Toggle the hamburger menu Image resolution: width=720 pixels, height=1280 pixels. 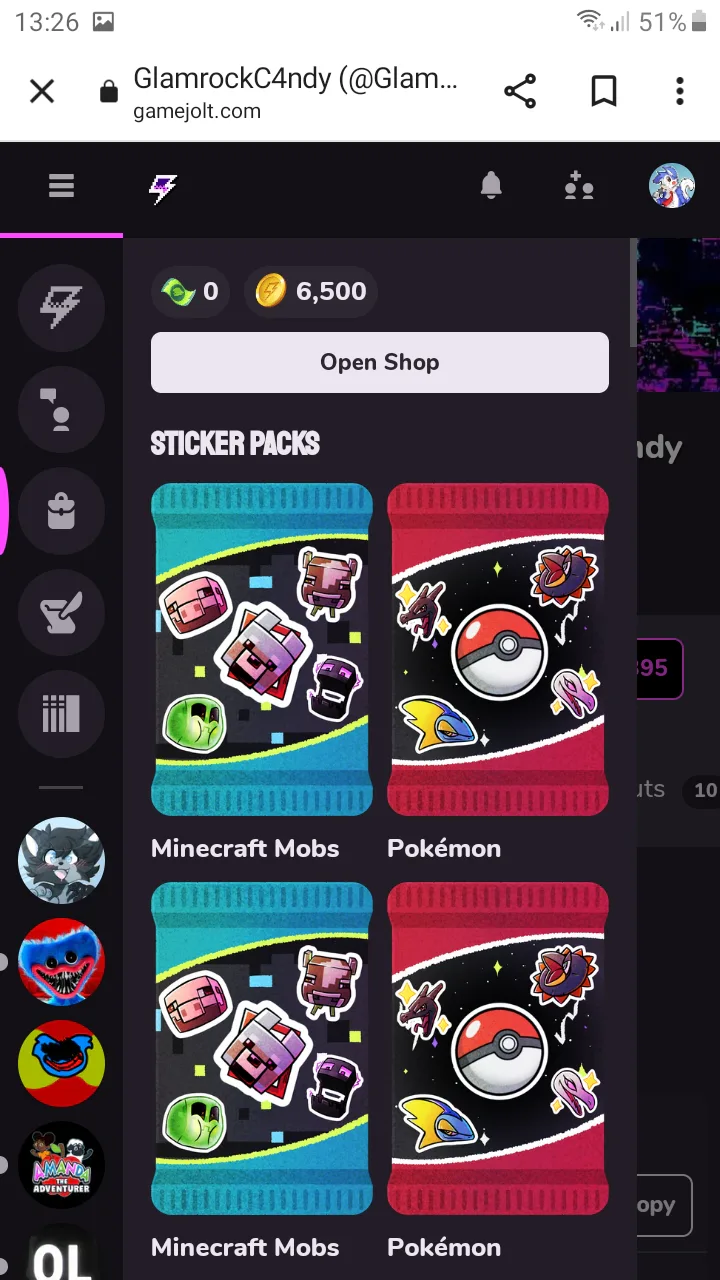point(61,186)
